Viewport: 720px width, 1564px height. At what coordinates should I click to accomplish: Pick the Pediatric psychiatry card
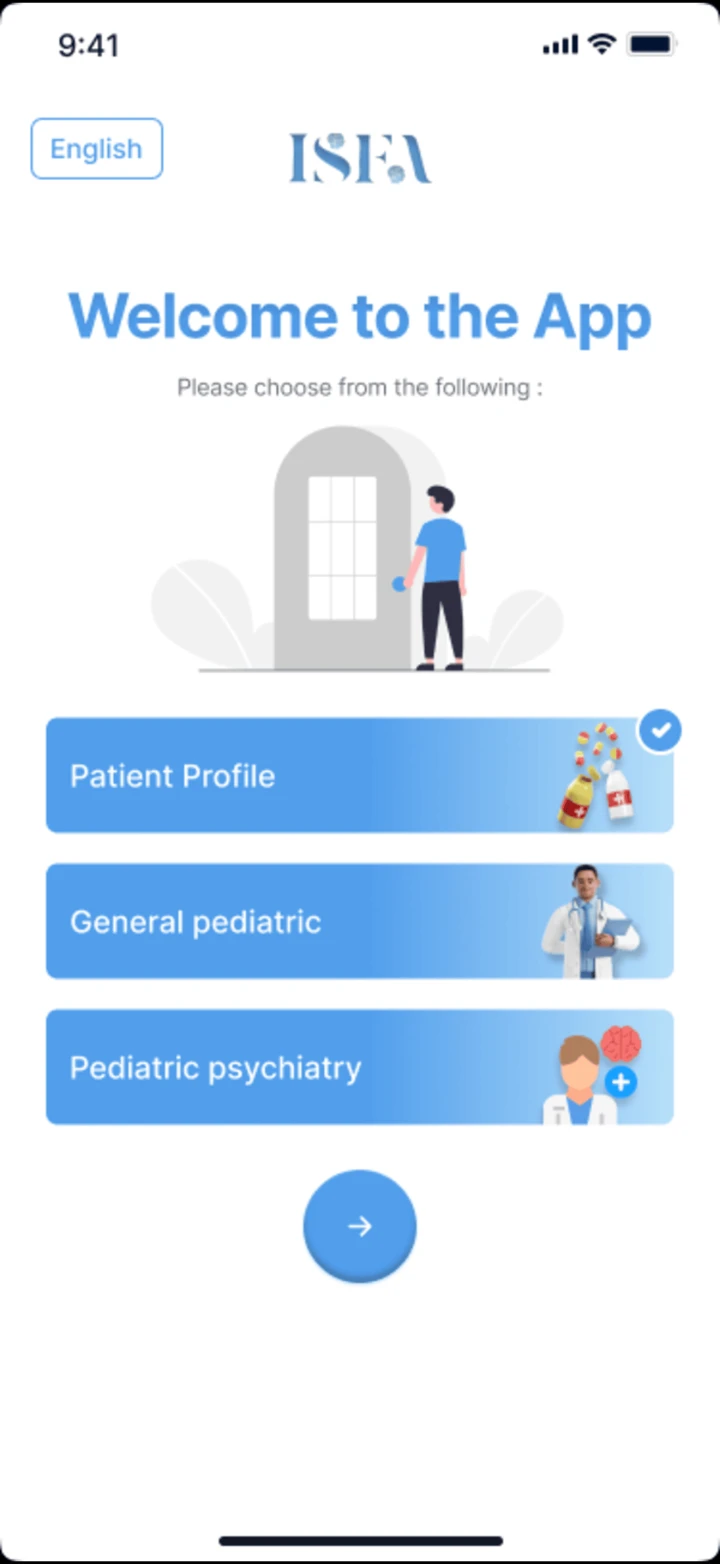pyautogui.click(x=359, y=1067)
